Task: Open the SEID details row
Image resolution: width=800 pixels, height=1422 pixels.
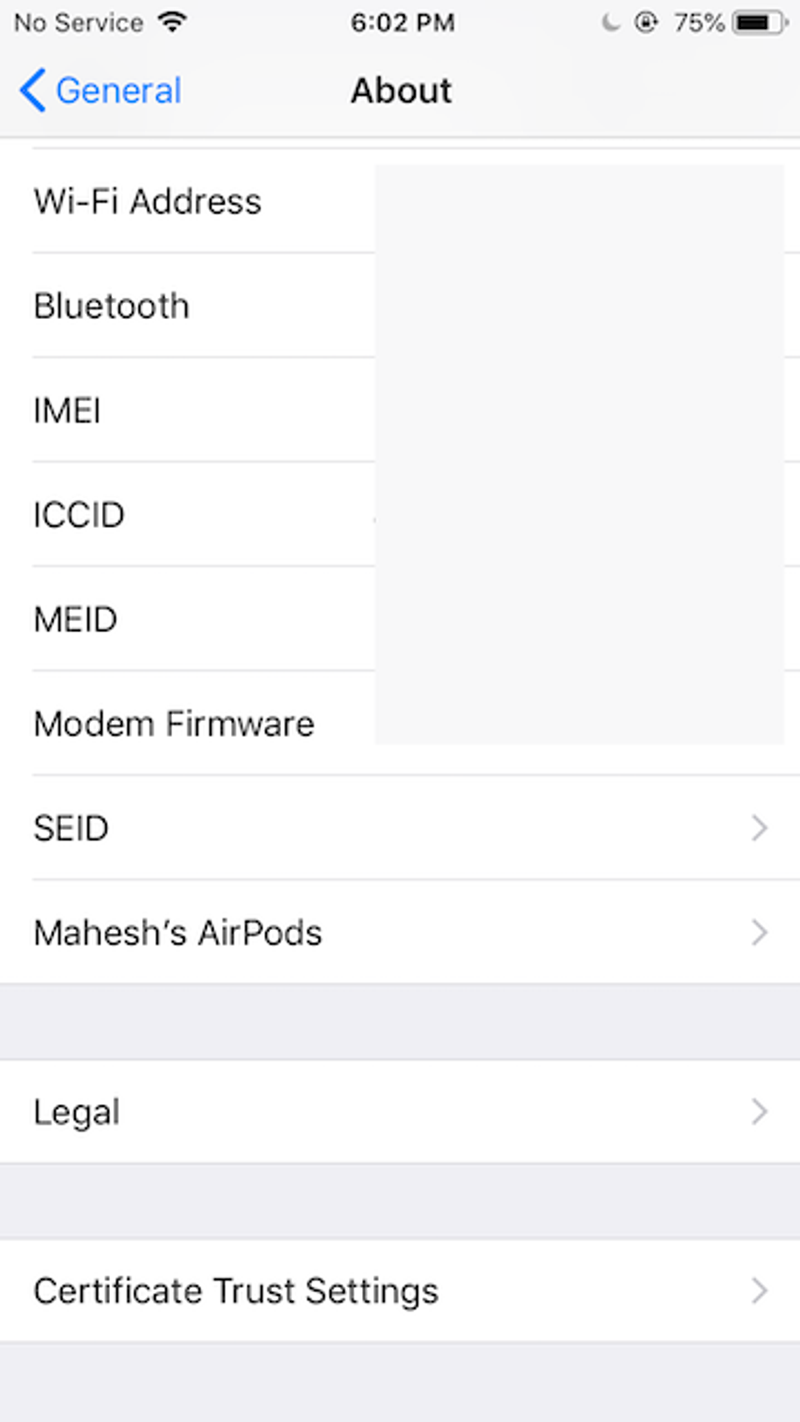Action: (x=400, y=828)
